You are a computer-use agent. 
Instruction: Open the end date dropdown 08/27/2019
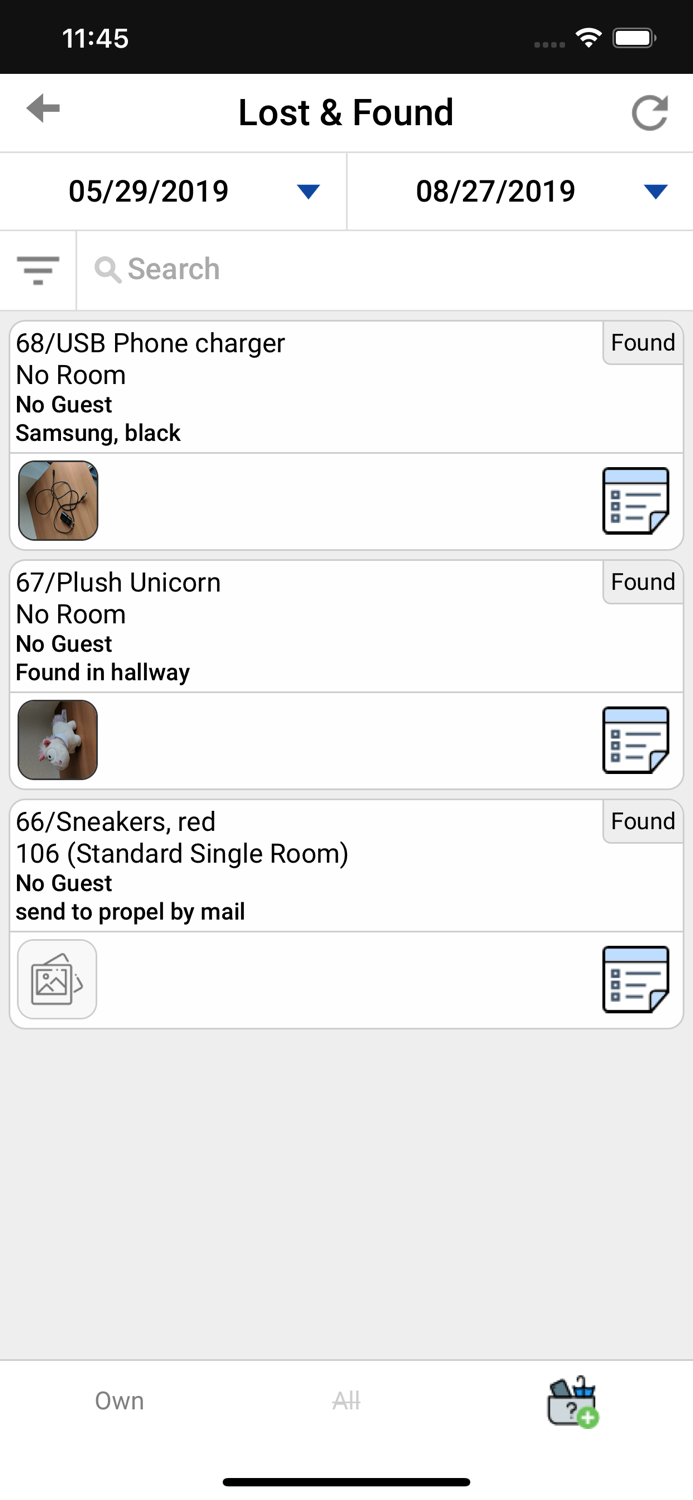(x=520, y=191)
